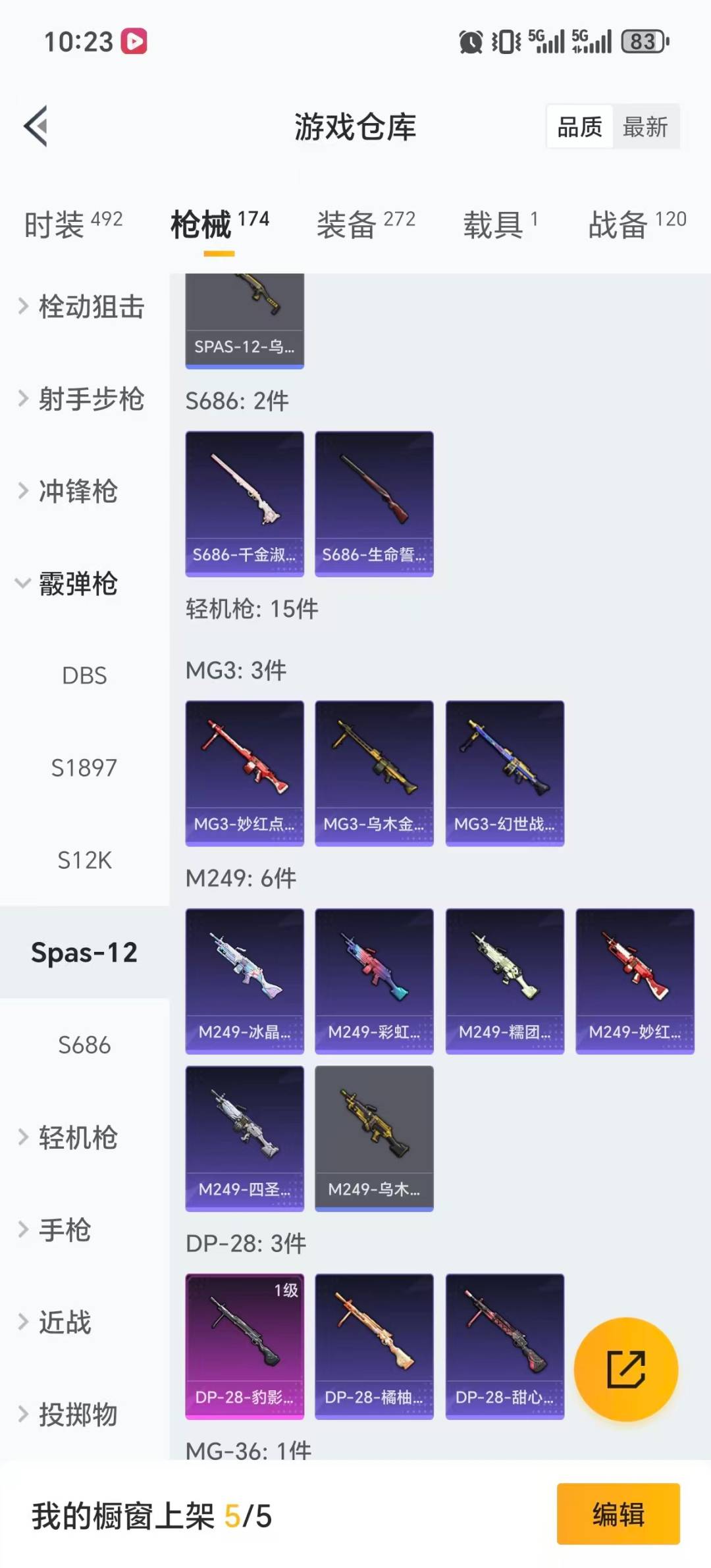Screen dimensions: 711x1568
Task: Select the 品质 sort option
Action: click(579, 126)
